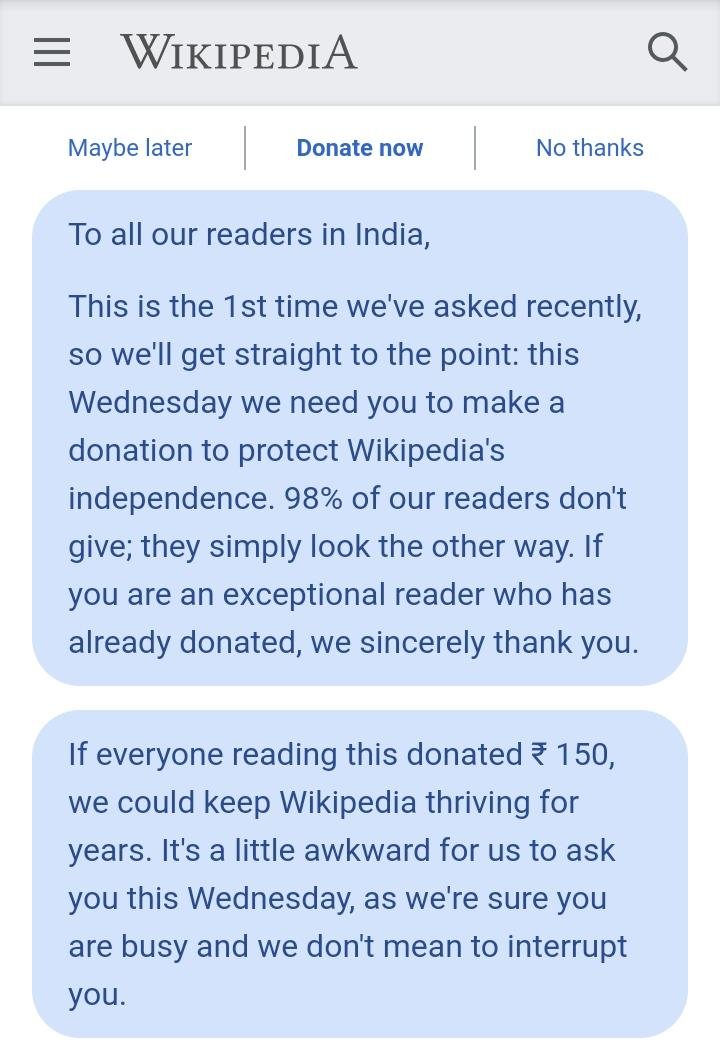Select the "Donate now" option
720x1049 pixels.
tap(359, 148)
